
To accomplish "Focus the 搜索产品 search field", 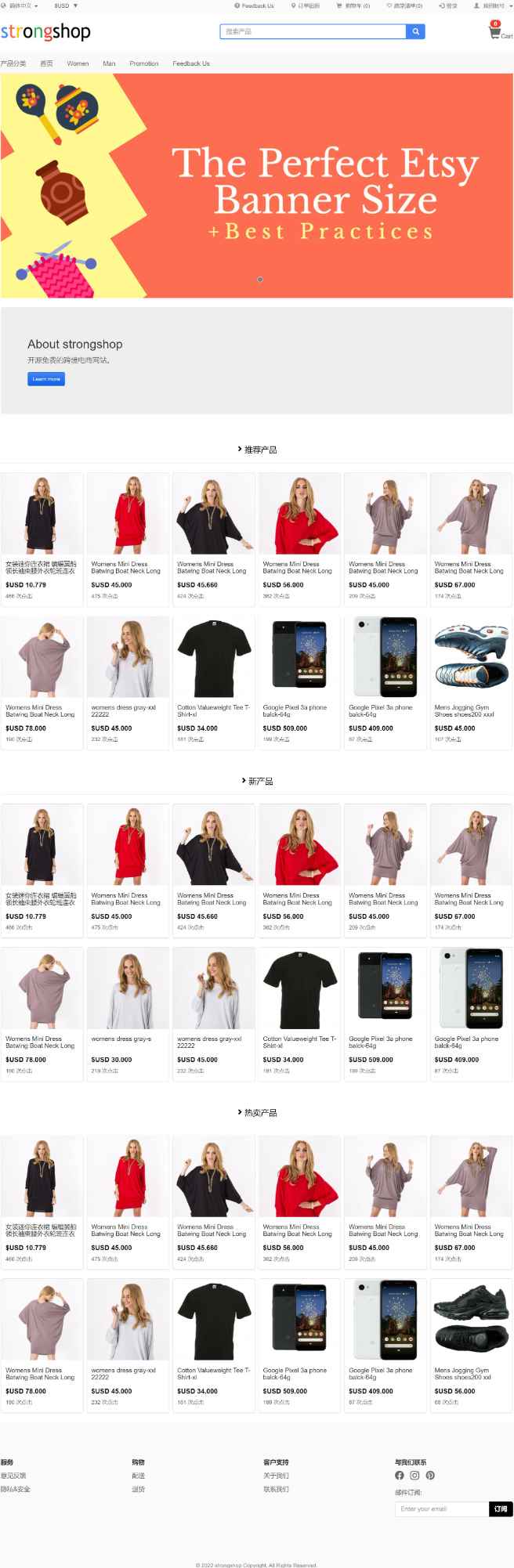I will click(313, 31).
